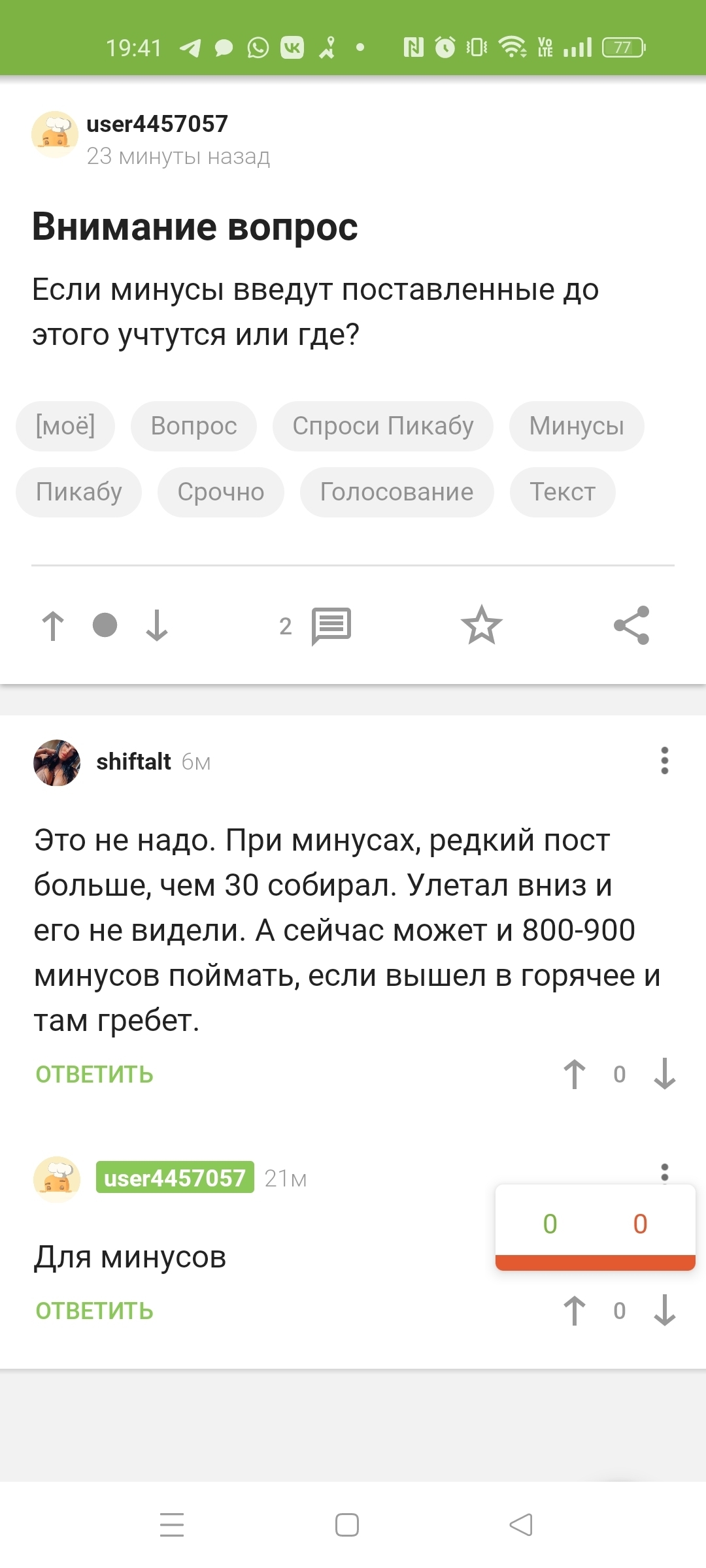This screenshot has height=1568, width=706.
Task: Open shiftalt's profile from the comment
Action: 133,762
